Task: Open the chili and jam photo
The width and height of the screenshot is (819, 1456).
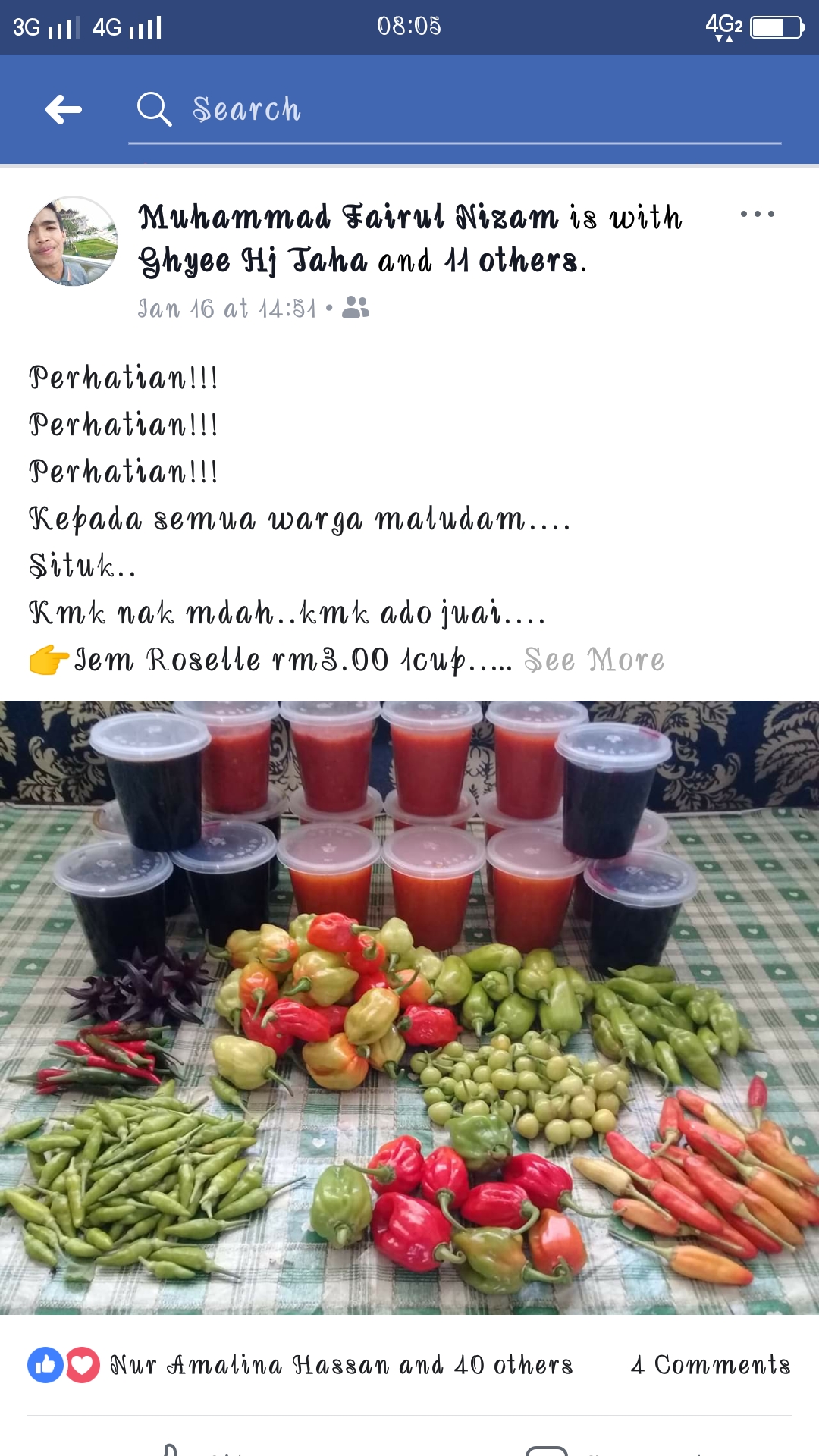Action: 409,1007
